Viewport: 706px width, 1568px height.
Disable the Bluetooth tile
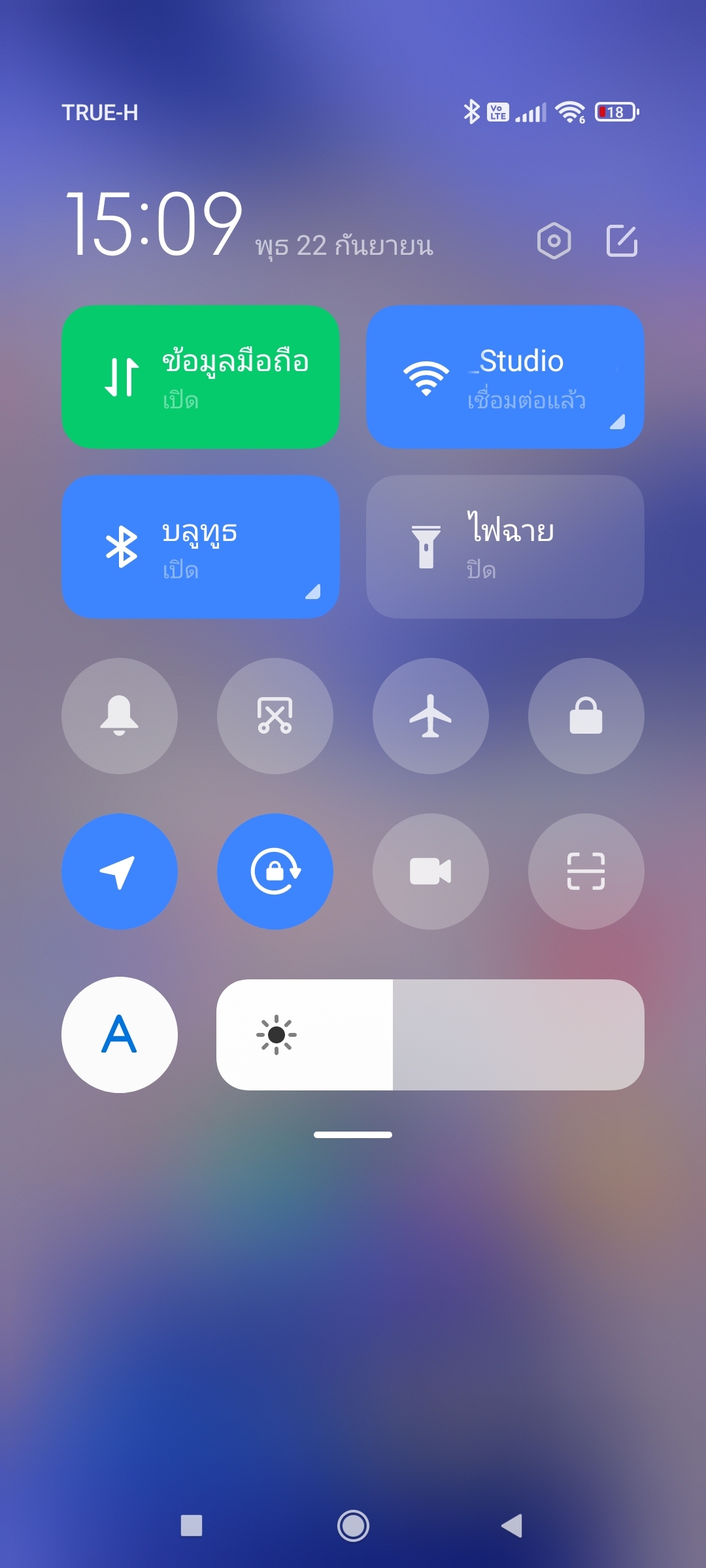coord(201,547)
